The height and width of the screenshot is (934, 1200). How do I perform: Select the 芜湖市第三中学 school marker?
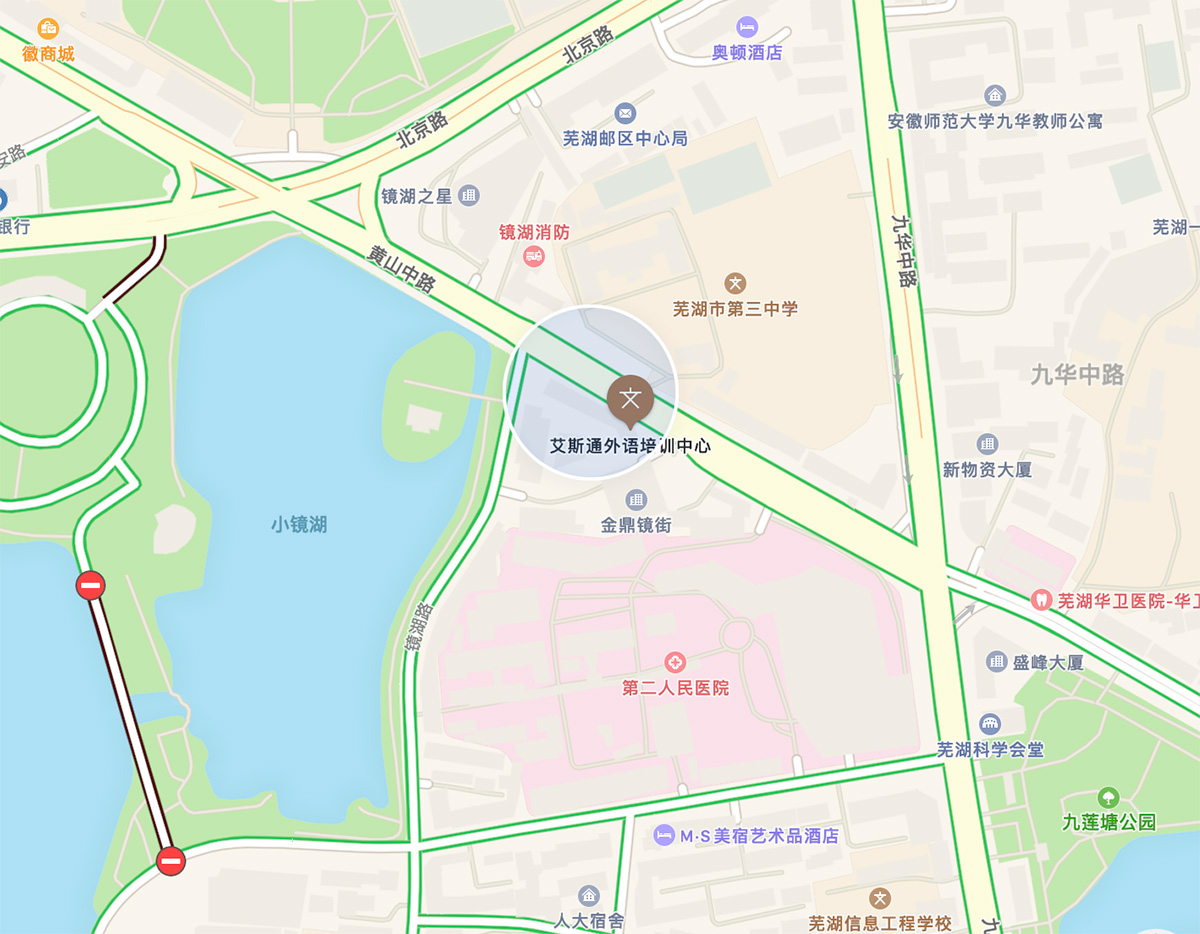(x=736, y=284)
